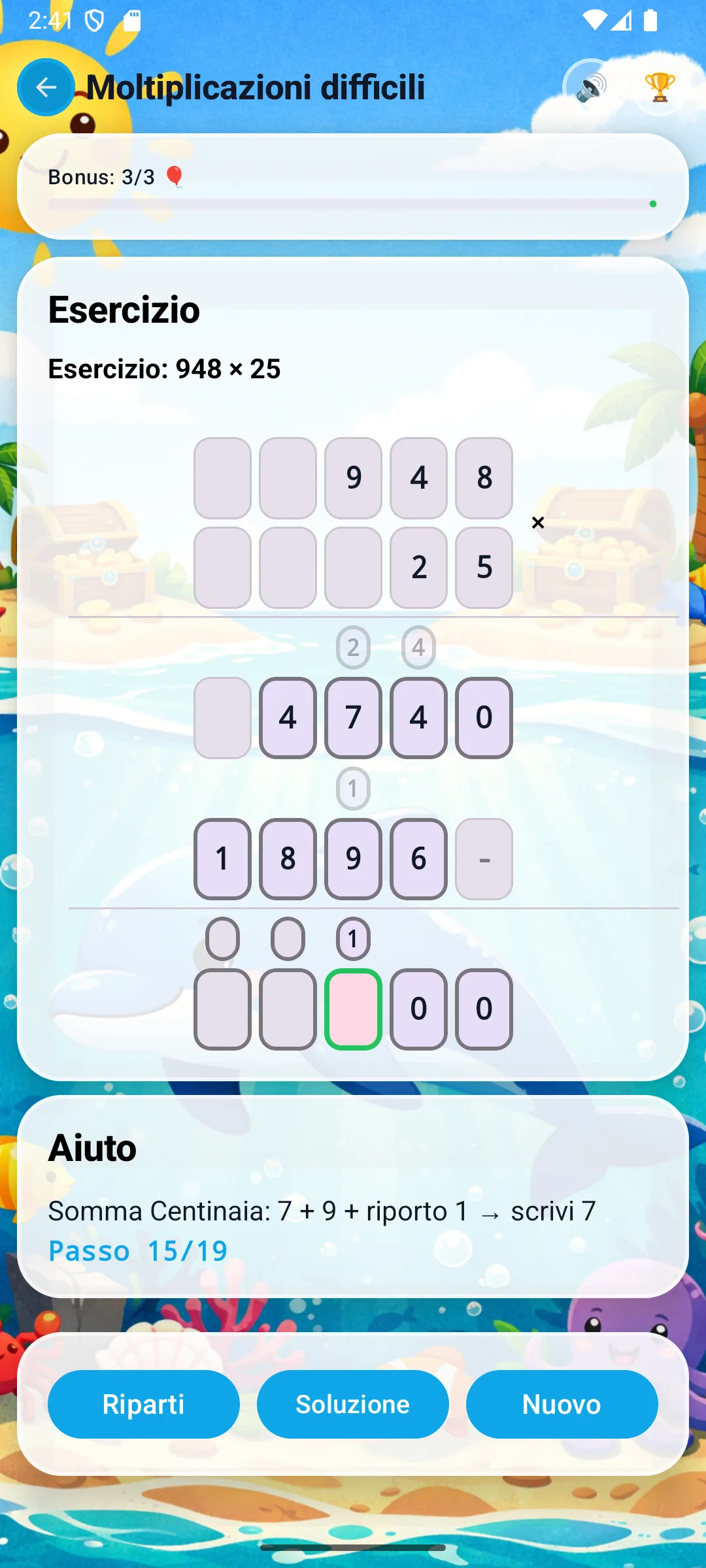Select the green highlighted answer cell
The width and height of the screenshot is (706, 1568).
pyautogui.click(x=353, y=1009)
